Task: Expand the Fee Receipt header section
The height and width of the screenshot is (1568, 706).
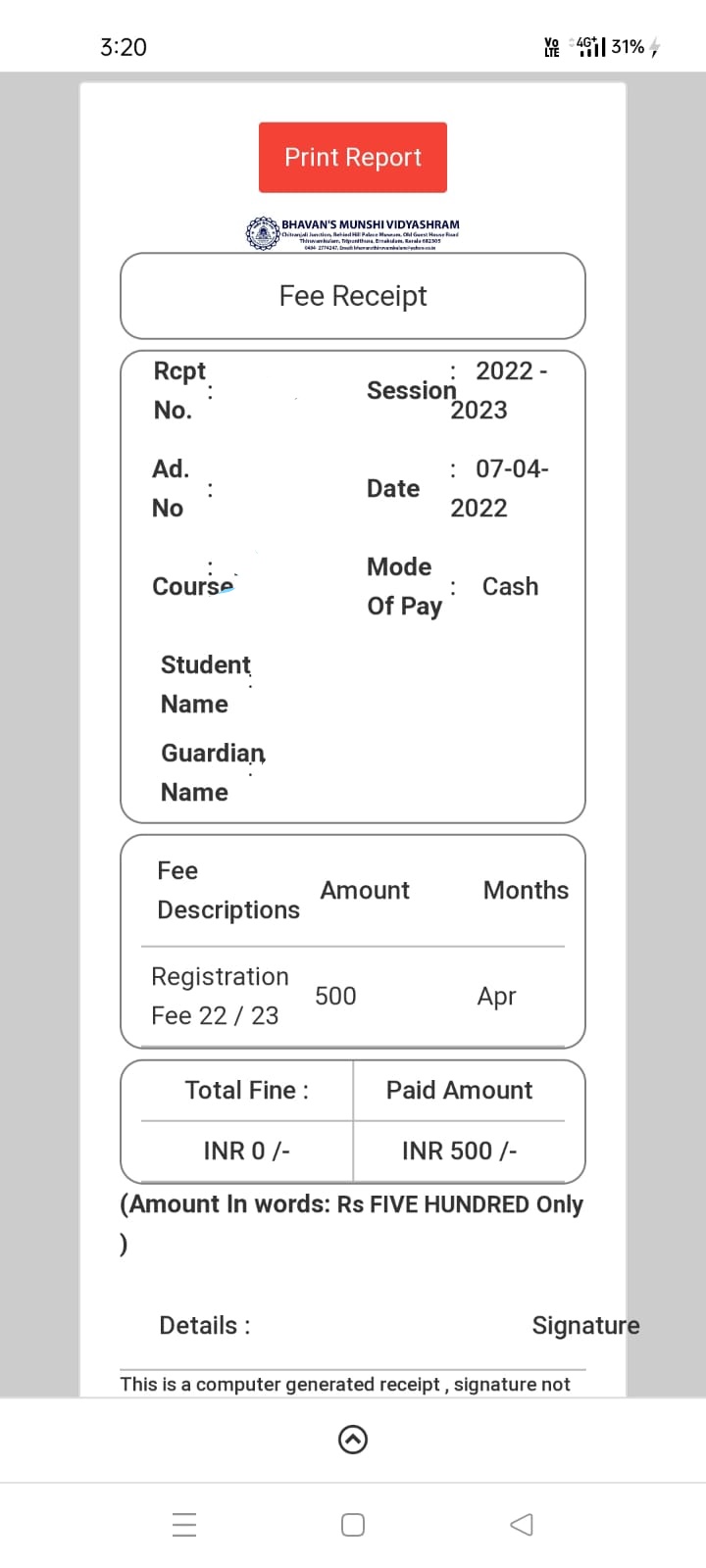Action: (353, 296)
